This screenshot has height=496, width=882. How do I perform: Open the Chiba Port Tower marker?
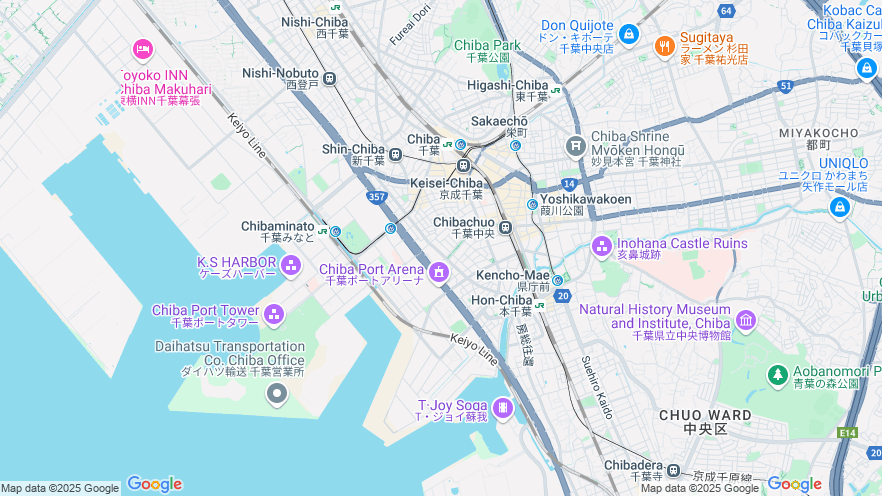(x=274, y=315)
